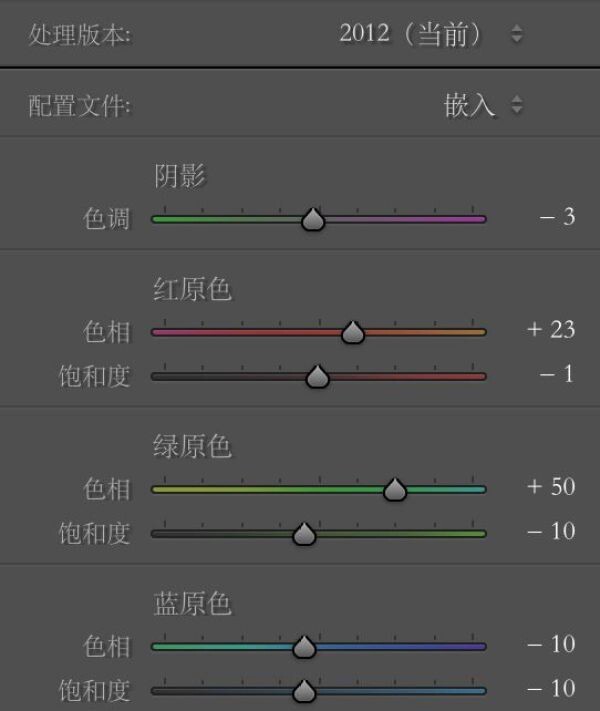
Task: Tap the 绿原色 饱和度 slider handle
Action: (x=304, y=535)
